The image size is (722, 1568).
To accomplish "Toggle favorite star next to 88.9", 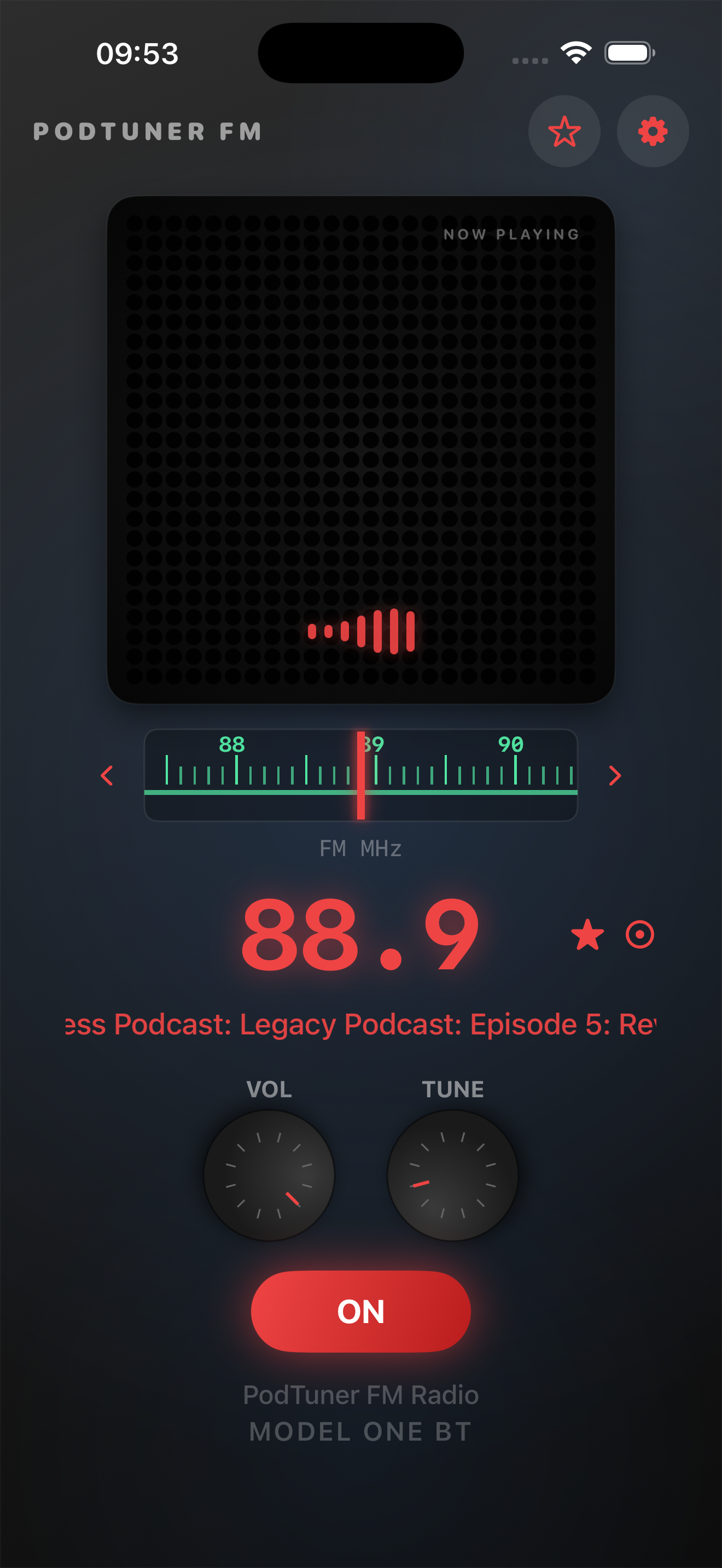I will [x=587, y=935].
